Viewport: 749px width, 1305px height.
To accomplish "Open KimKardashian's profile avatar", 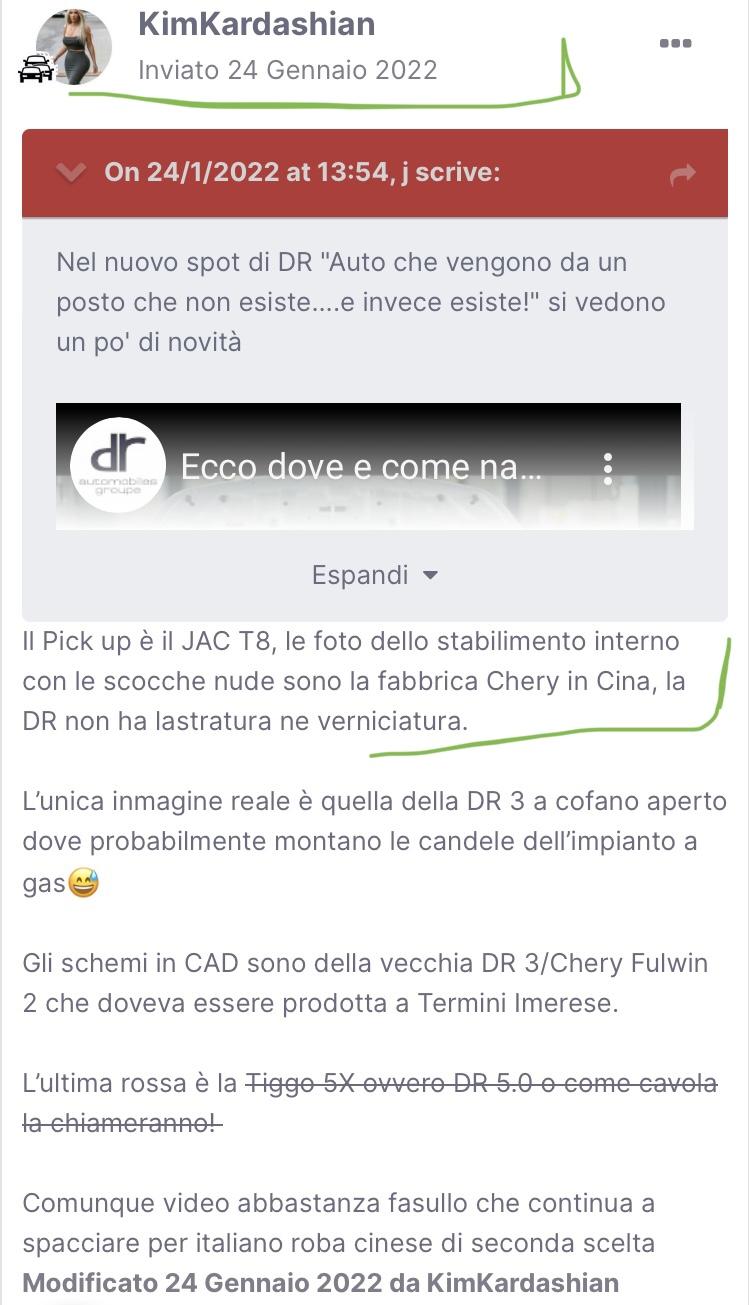I will tap(73, 47).
